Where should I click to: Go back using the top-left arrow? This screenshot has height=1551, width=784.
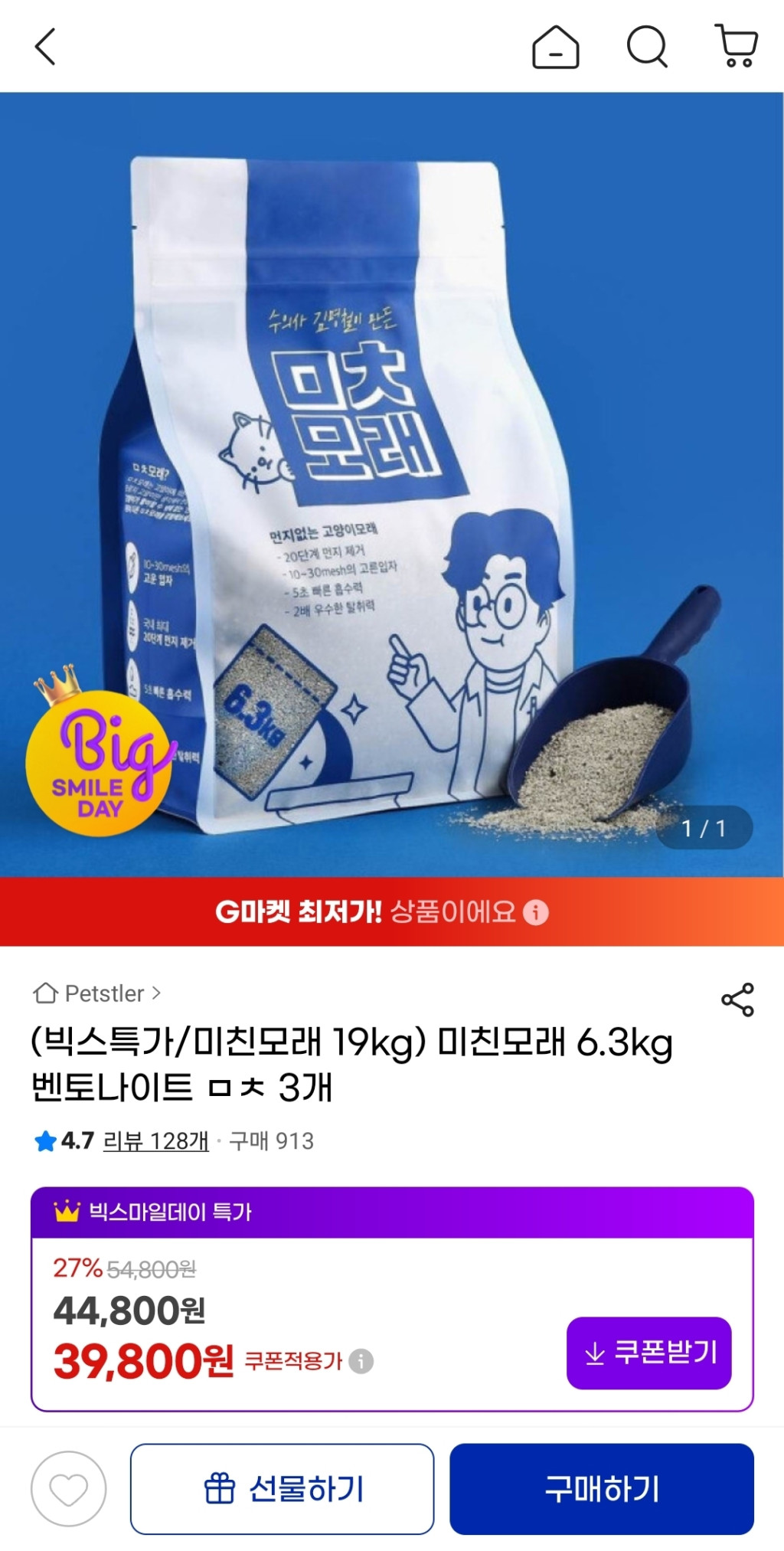click(x=45, y=47)
